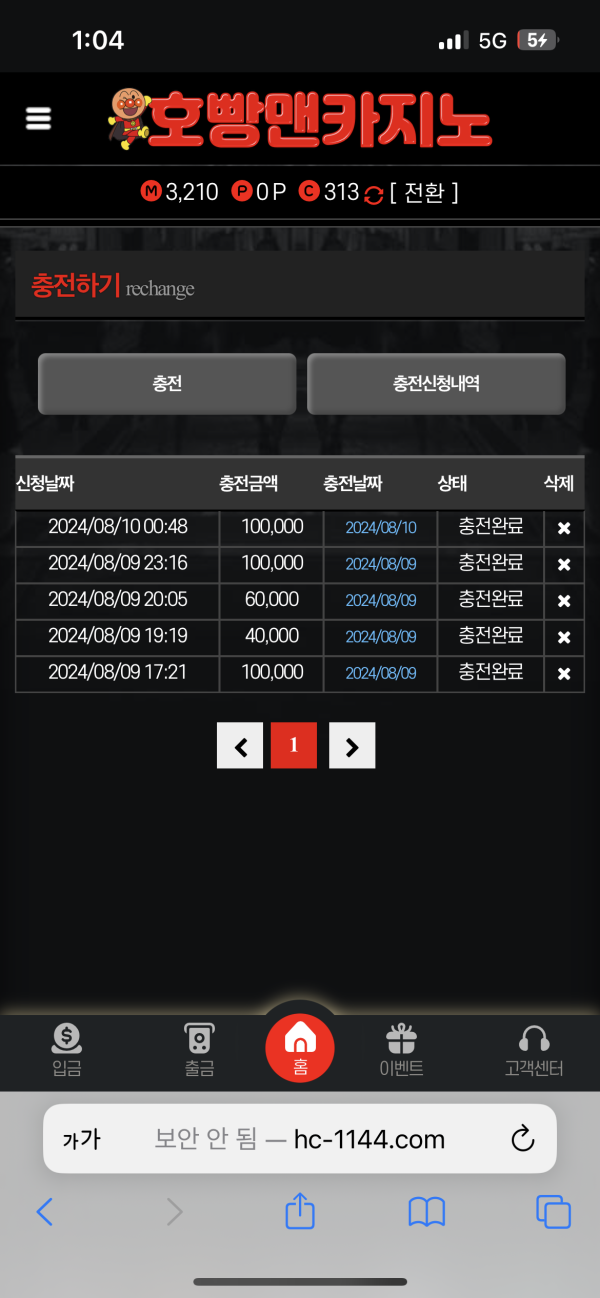The height and width of the screenshot is (1298, 600).
Task: Open the 고객센터 tab
Action: click(x=534, y=1050)
